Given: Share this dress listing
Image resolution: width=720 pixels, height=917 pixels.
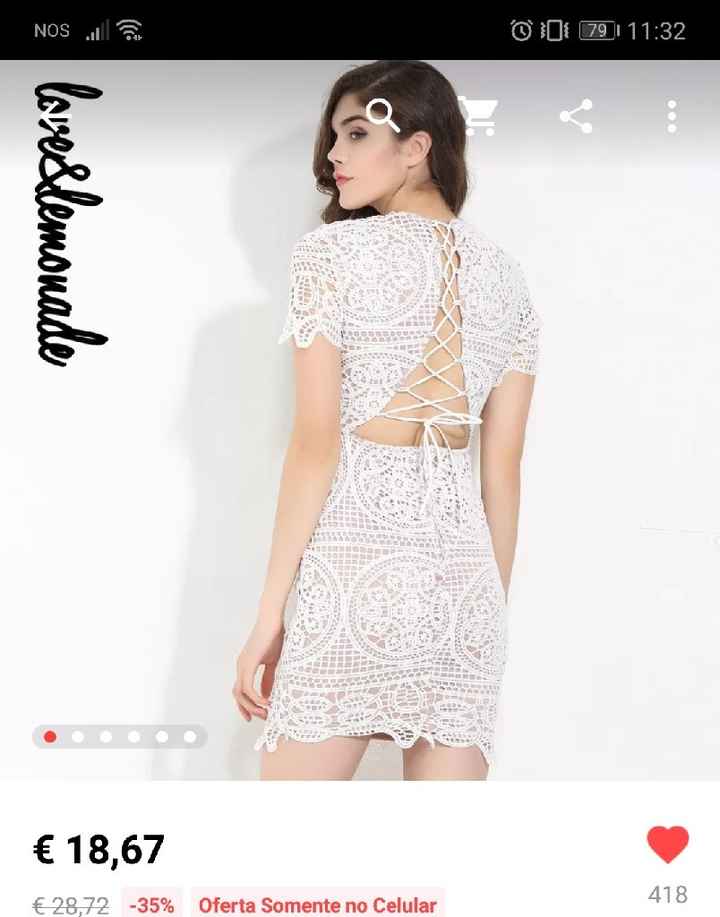Looking at the screenshot, I should [575, 115].
